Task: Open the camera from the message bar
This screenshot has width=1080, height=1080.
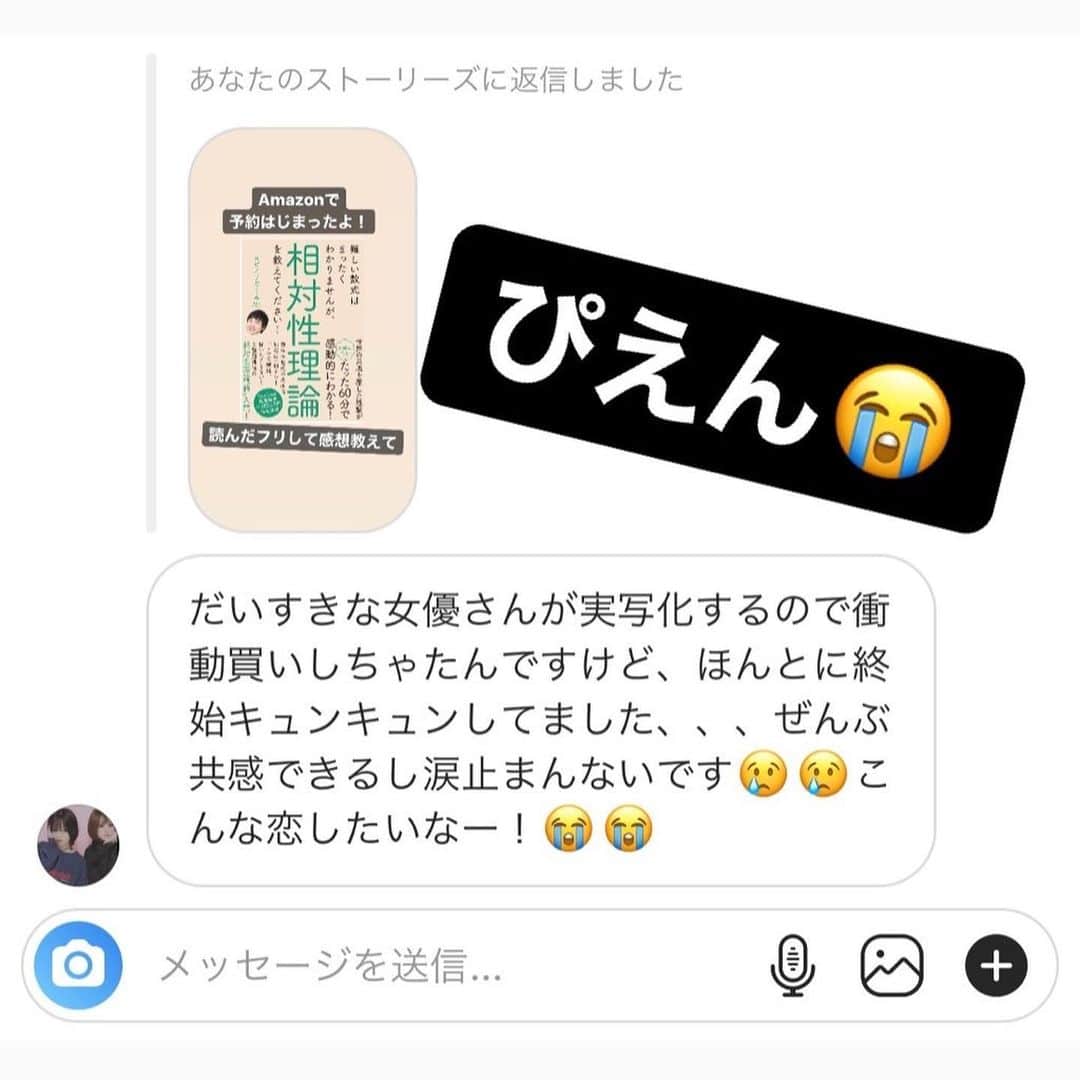Action: (78, 965)
